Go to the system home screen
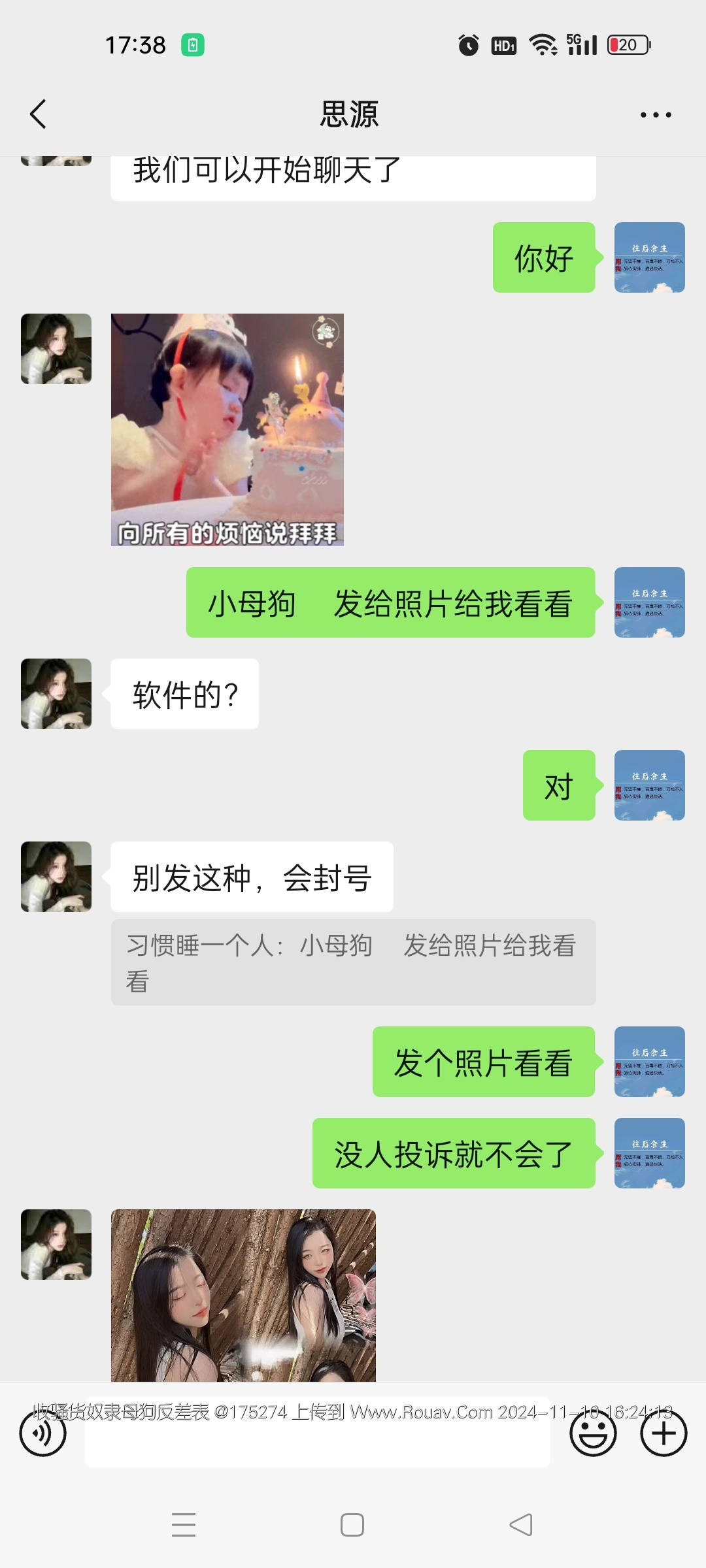706x1568 pixels. click(352, 1526)
